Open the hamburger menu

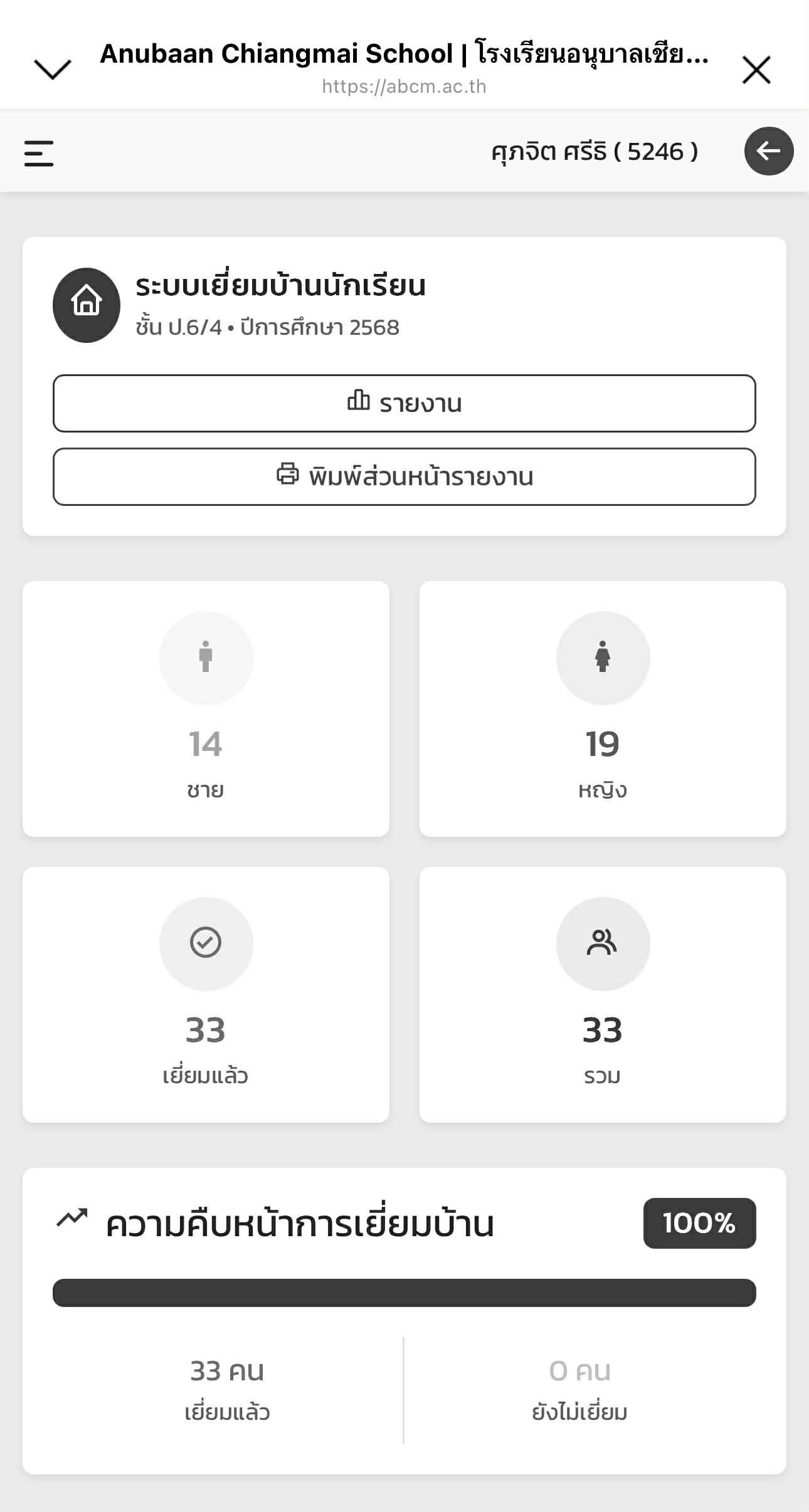pyautogui.click(x=39, y=153)
